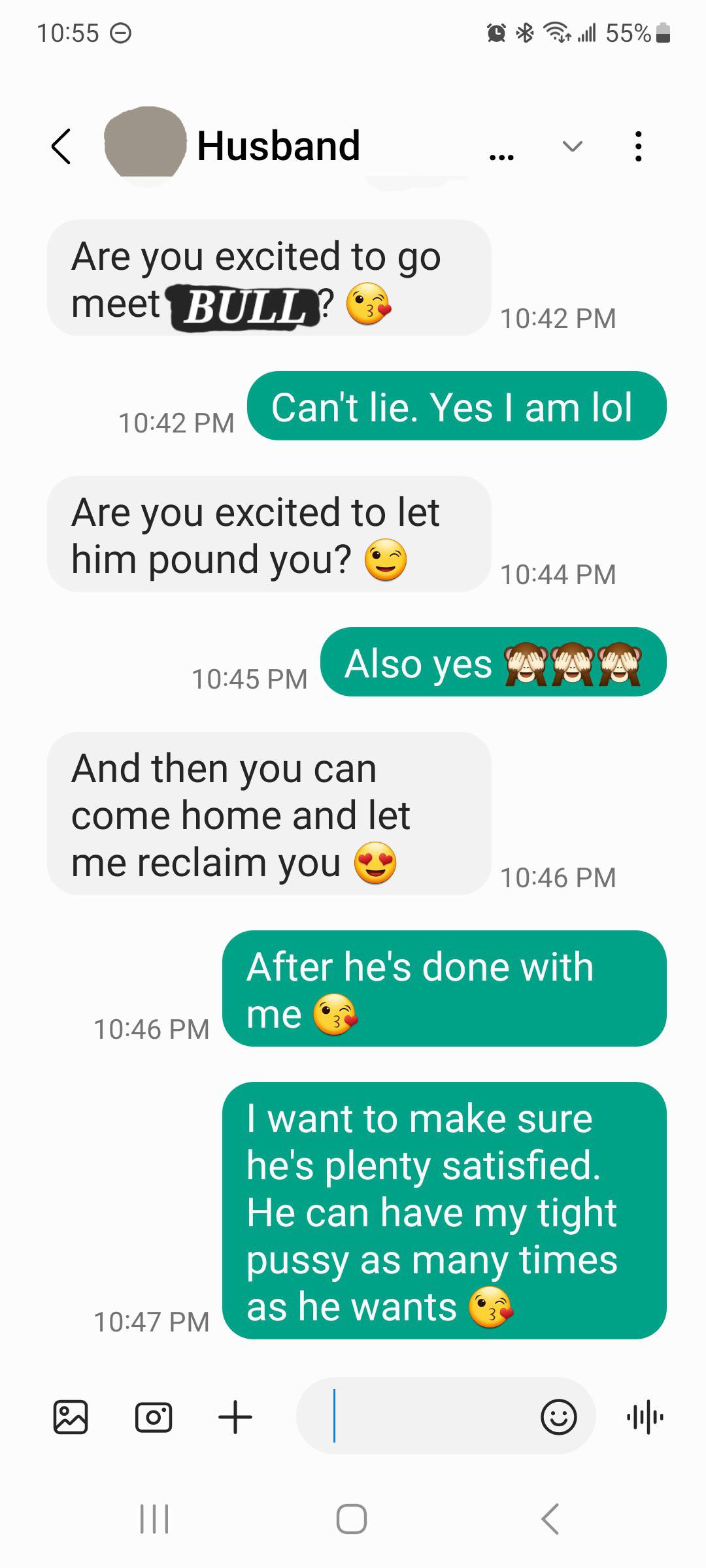706x1568 pixels.
Task: Open the plus attachments menu
Action: click(x=235, y=1416)
